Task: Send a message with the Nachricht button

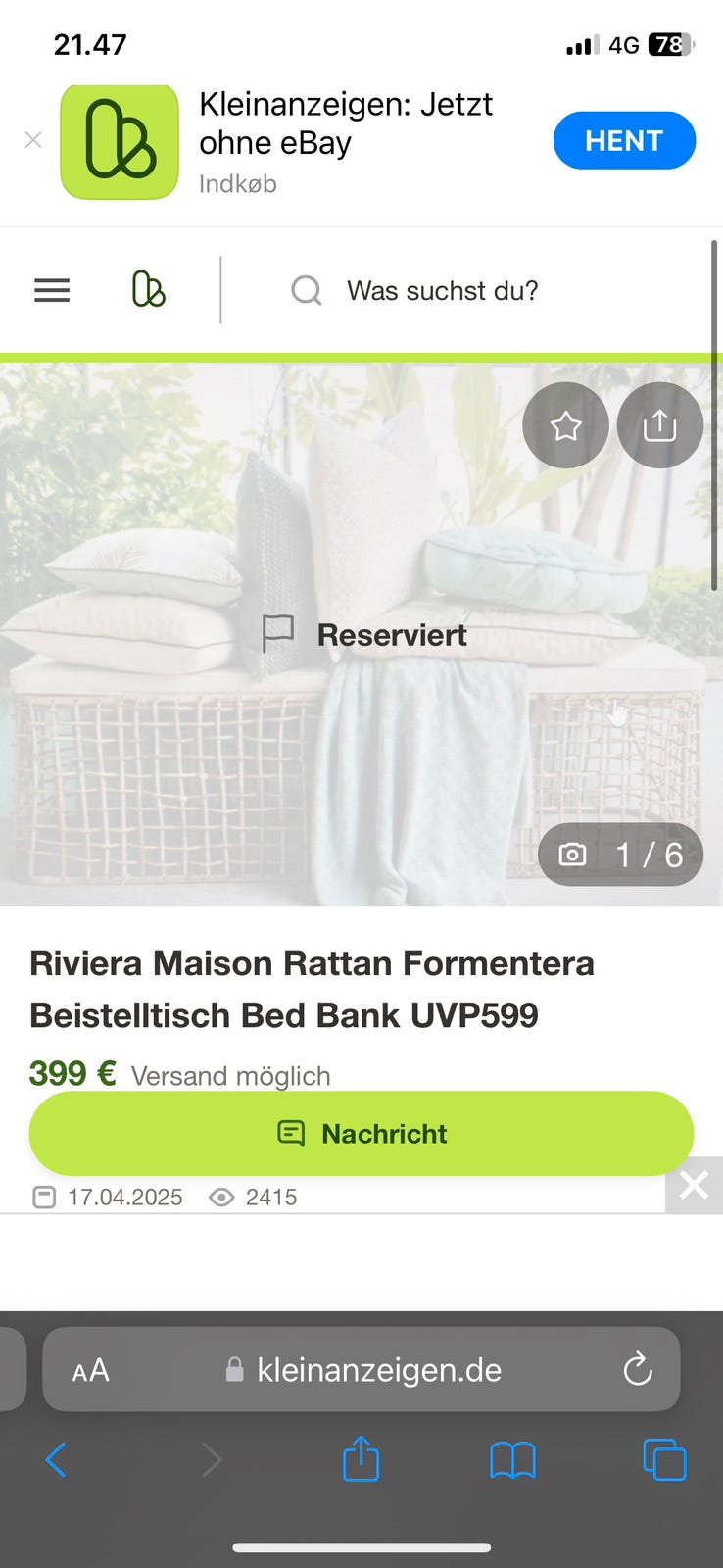Action: [361, 1134]
